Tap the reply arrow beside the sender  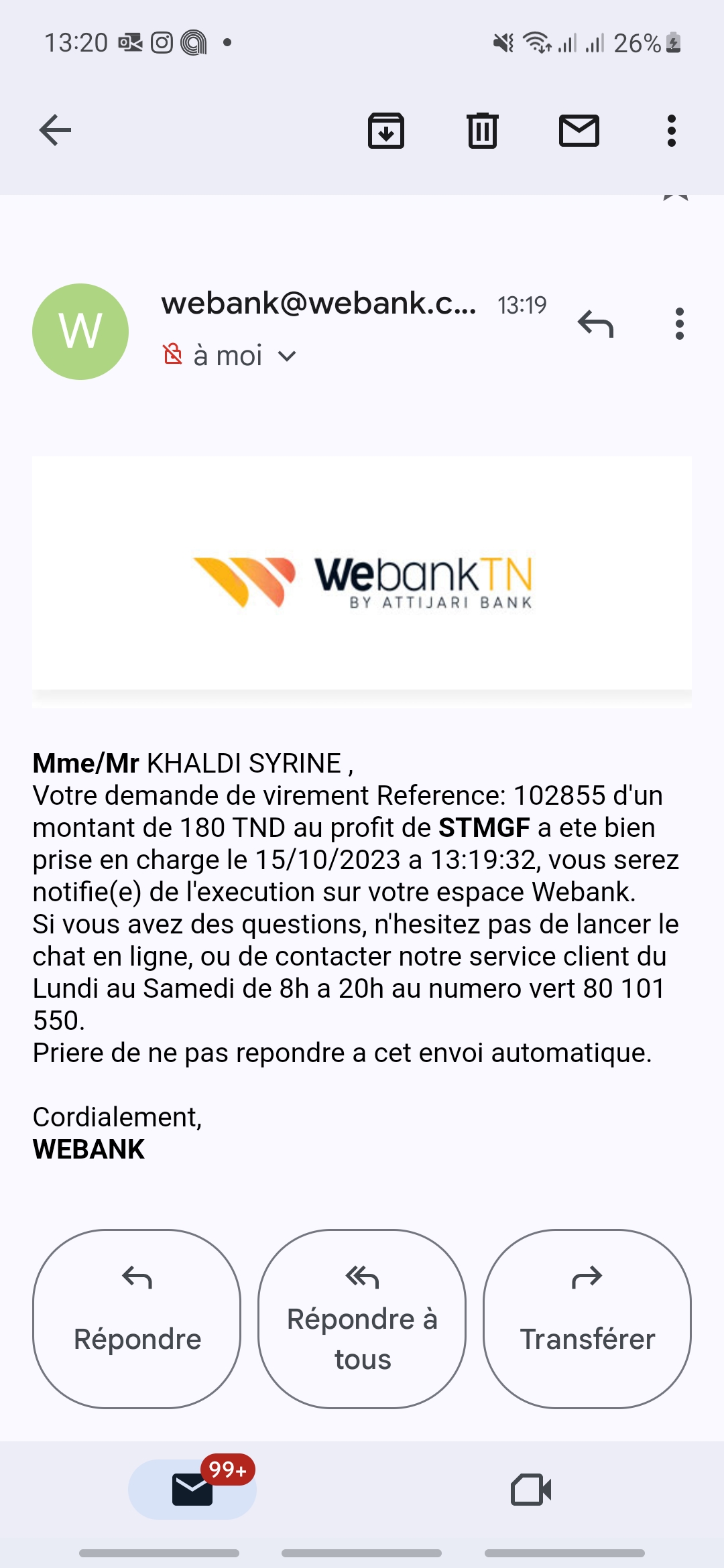point(595,324)
